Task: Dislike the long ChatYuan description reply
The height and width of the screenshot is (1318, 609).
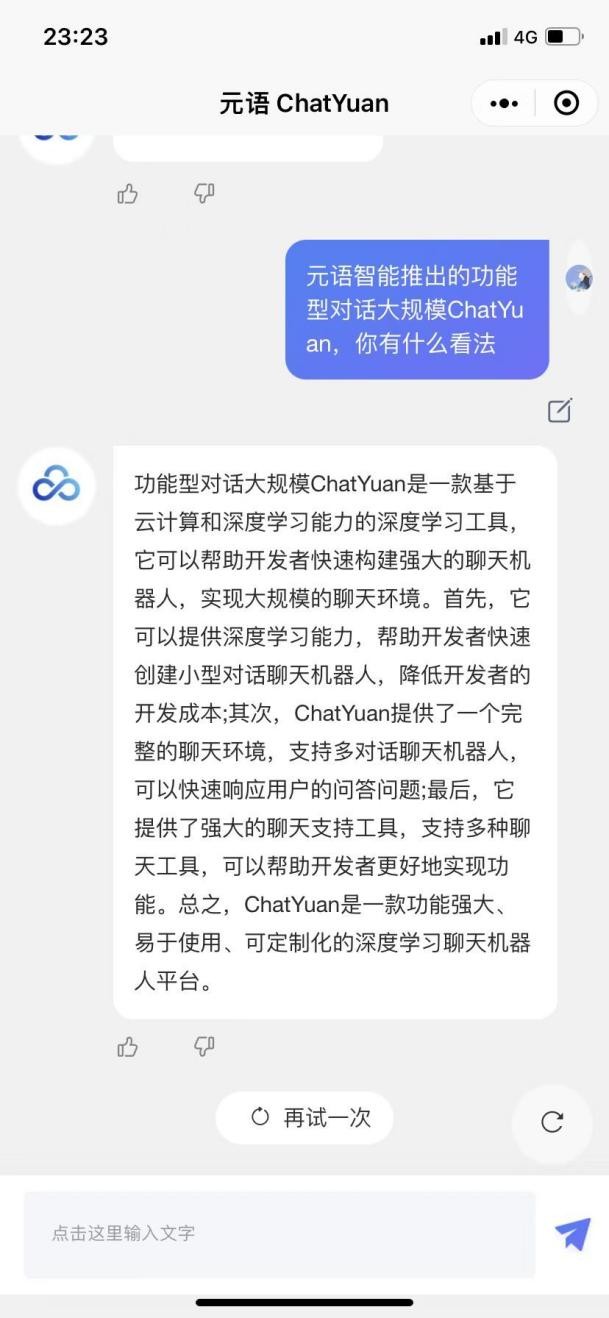Action: [x=204, y=1046]
